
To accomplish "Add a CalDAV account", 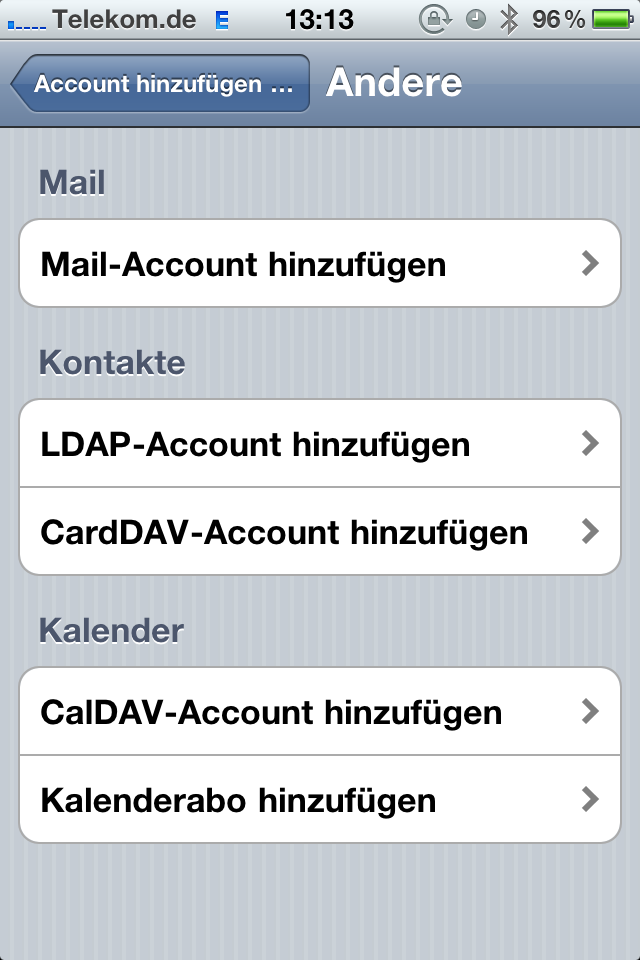I will (x=320, y=712).
